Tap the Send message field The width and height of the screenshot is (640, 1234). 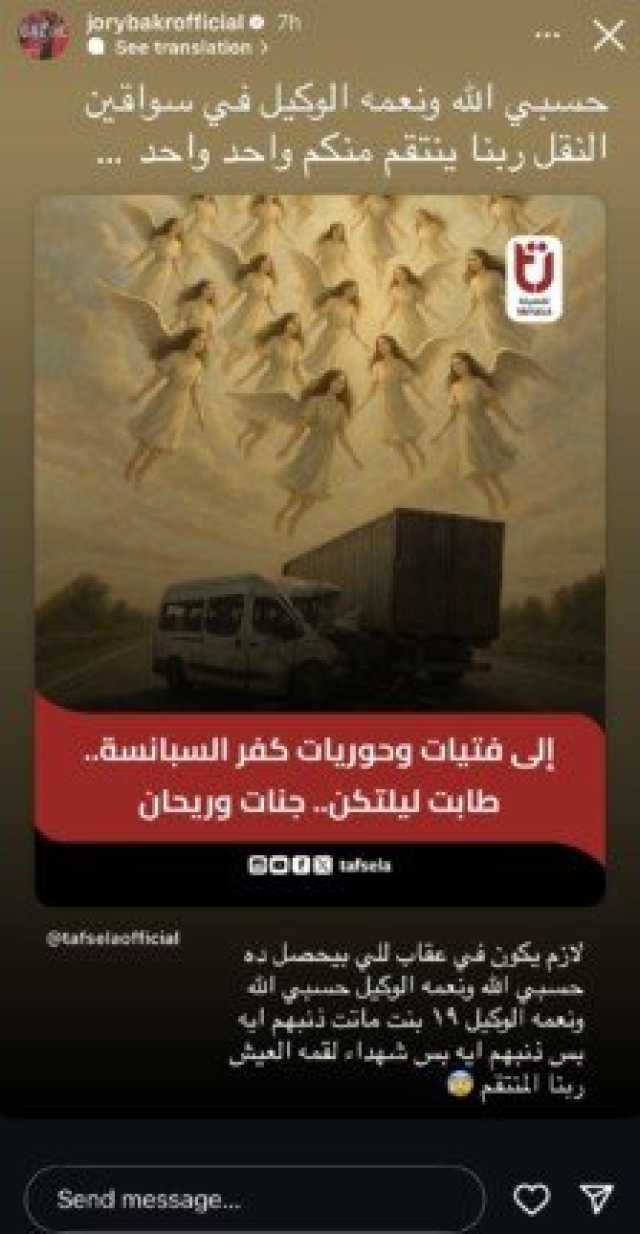pyautogui.click(x=255, y=1199)
